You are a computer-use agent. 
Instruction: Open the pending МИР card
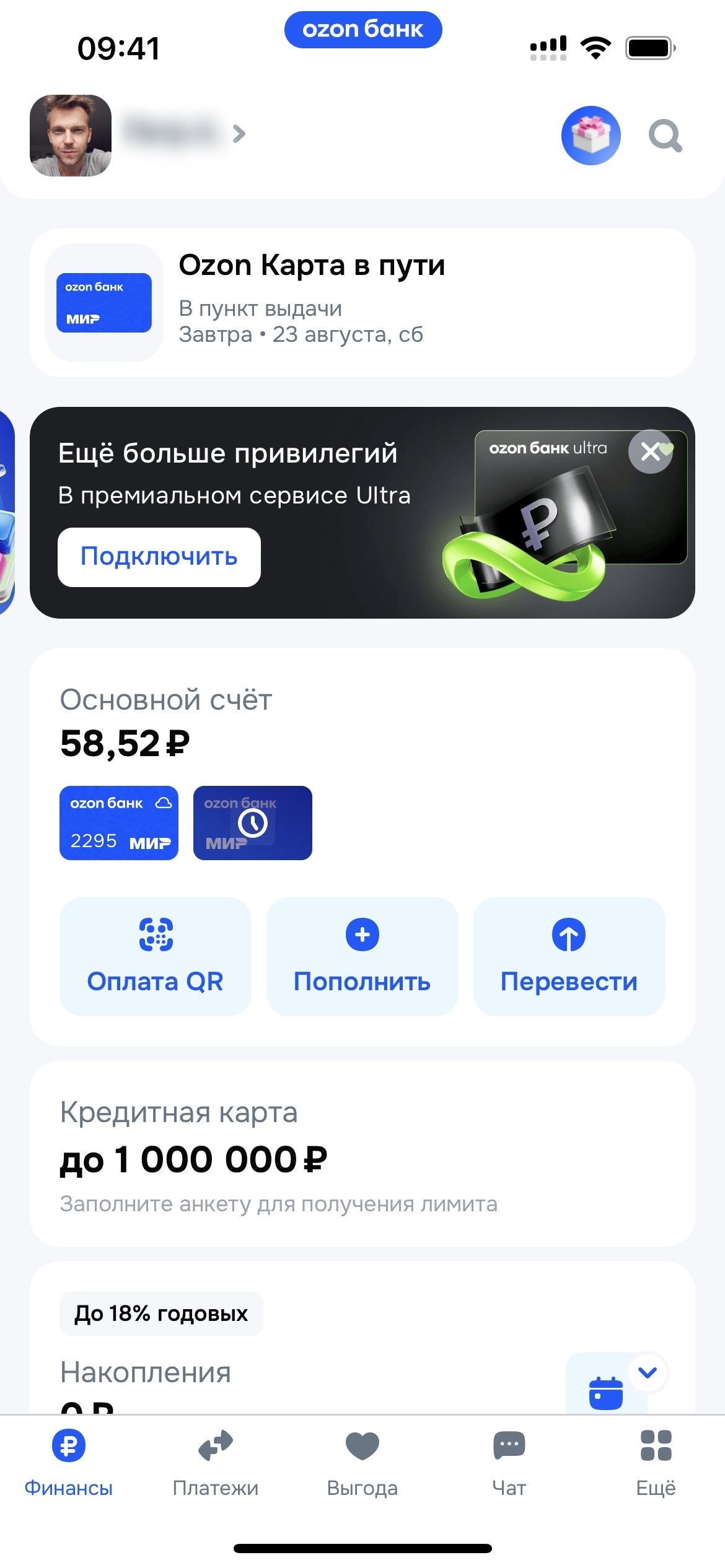click(x=253, y=823)
